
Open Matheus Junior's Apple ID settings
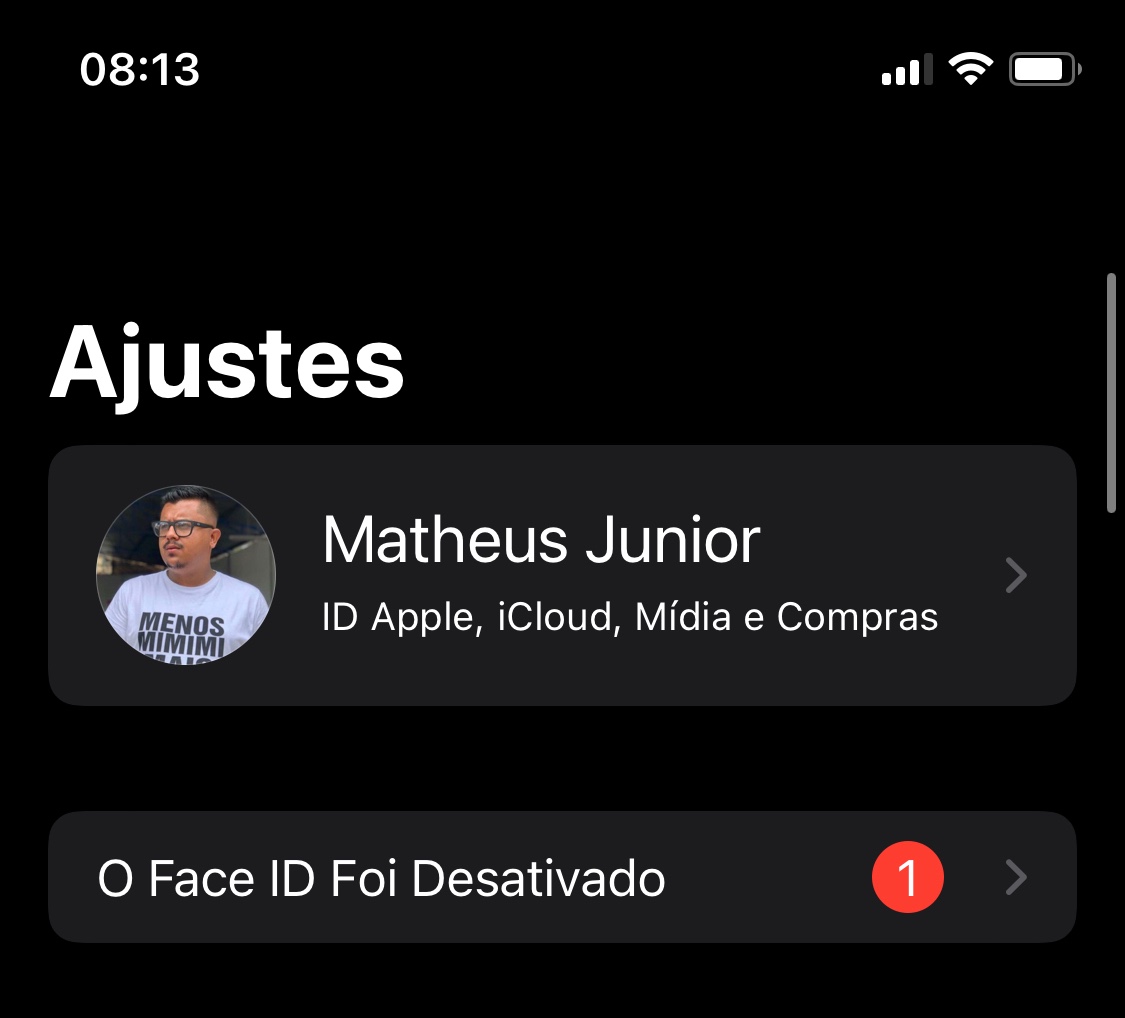(561, 575)
